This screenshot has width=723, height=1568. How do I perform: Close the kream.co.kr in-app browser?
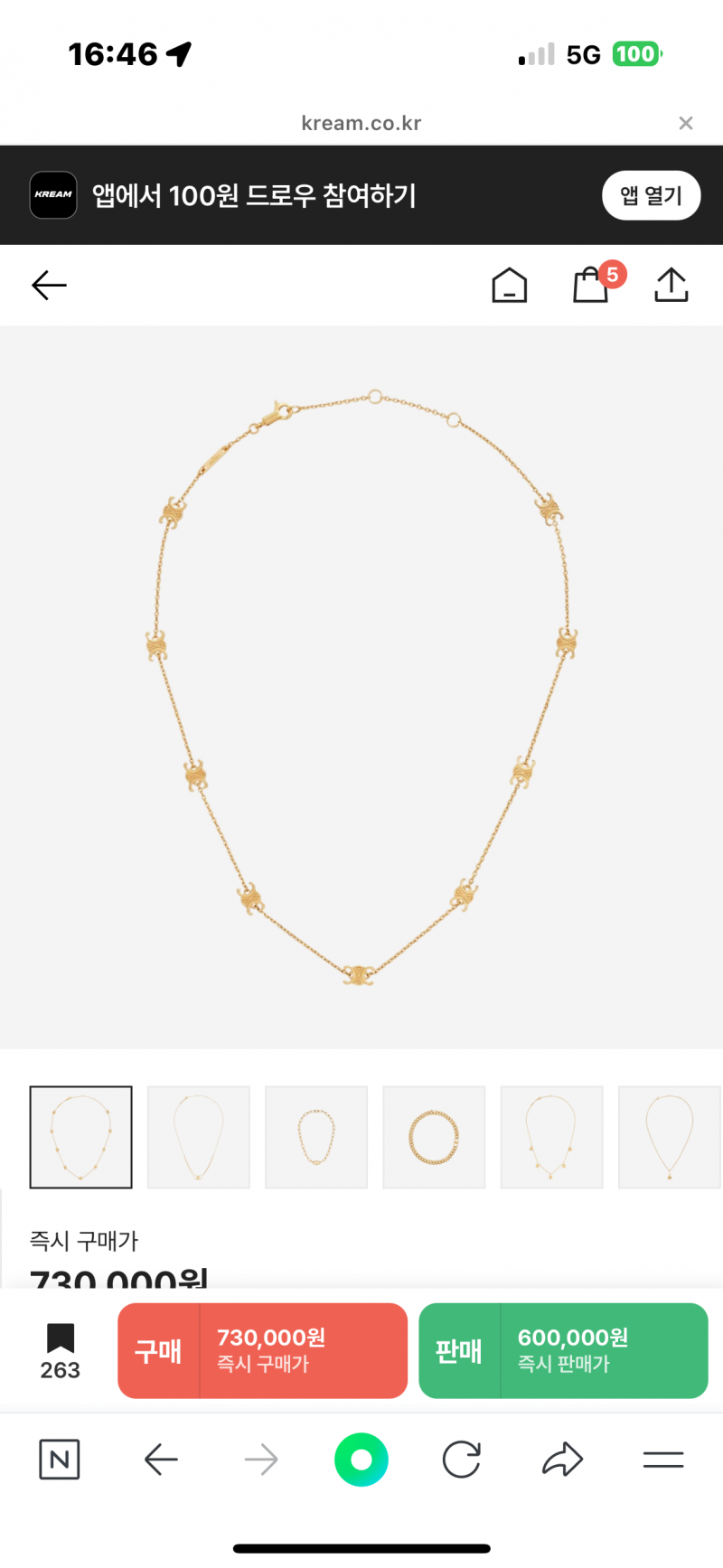[686, 123]
